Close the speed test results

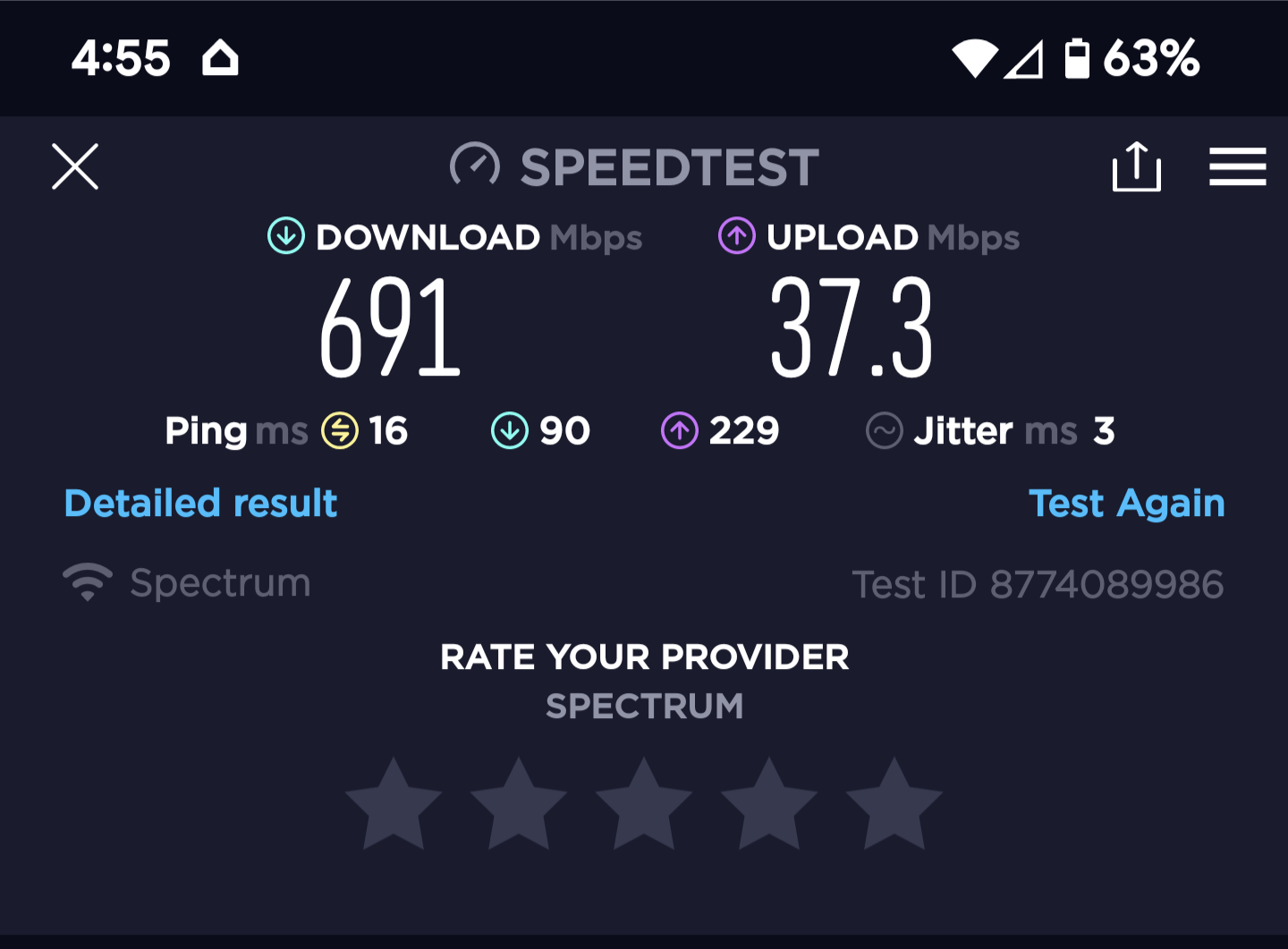tap(75, 166)
